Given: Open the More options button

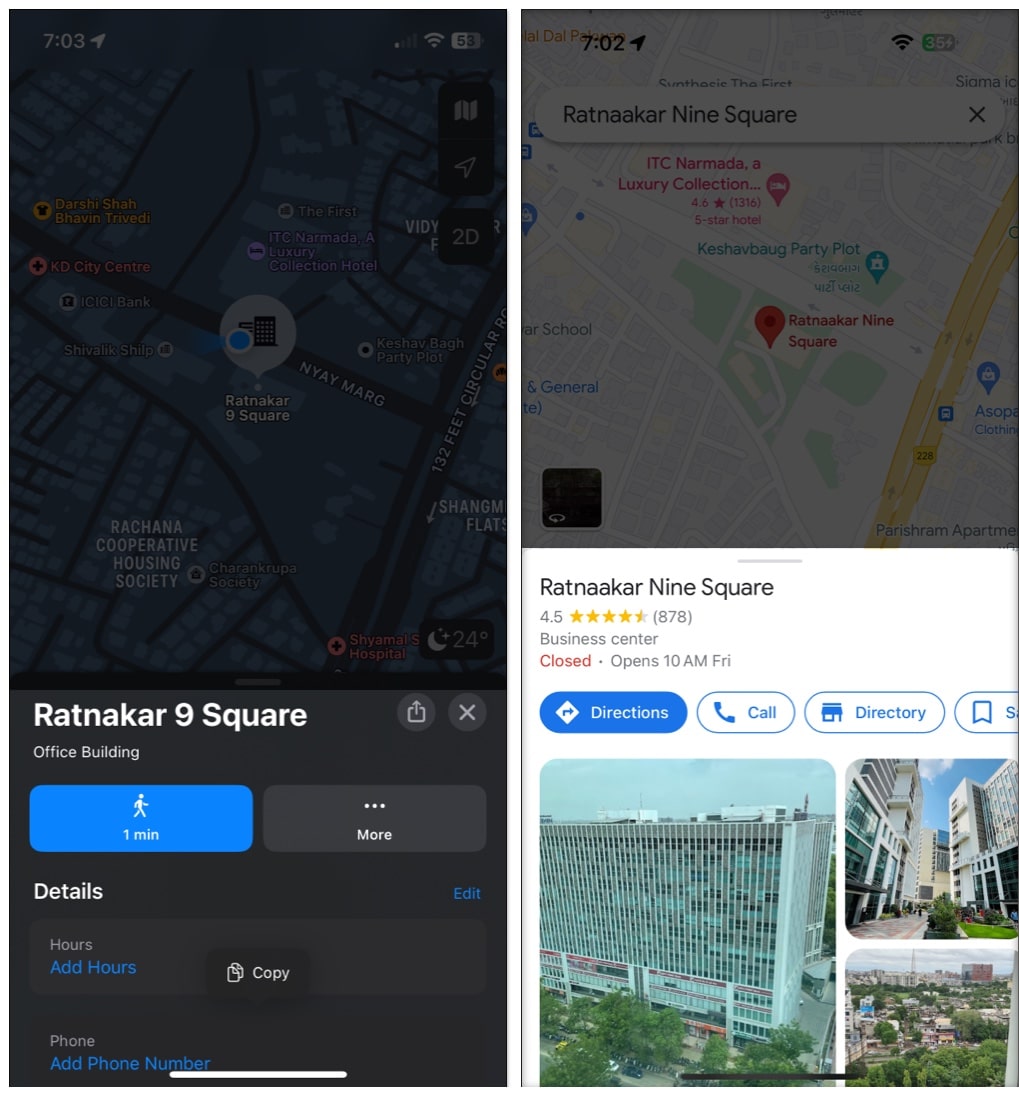Looking at the screenshot, I should (x=374, y=818).
